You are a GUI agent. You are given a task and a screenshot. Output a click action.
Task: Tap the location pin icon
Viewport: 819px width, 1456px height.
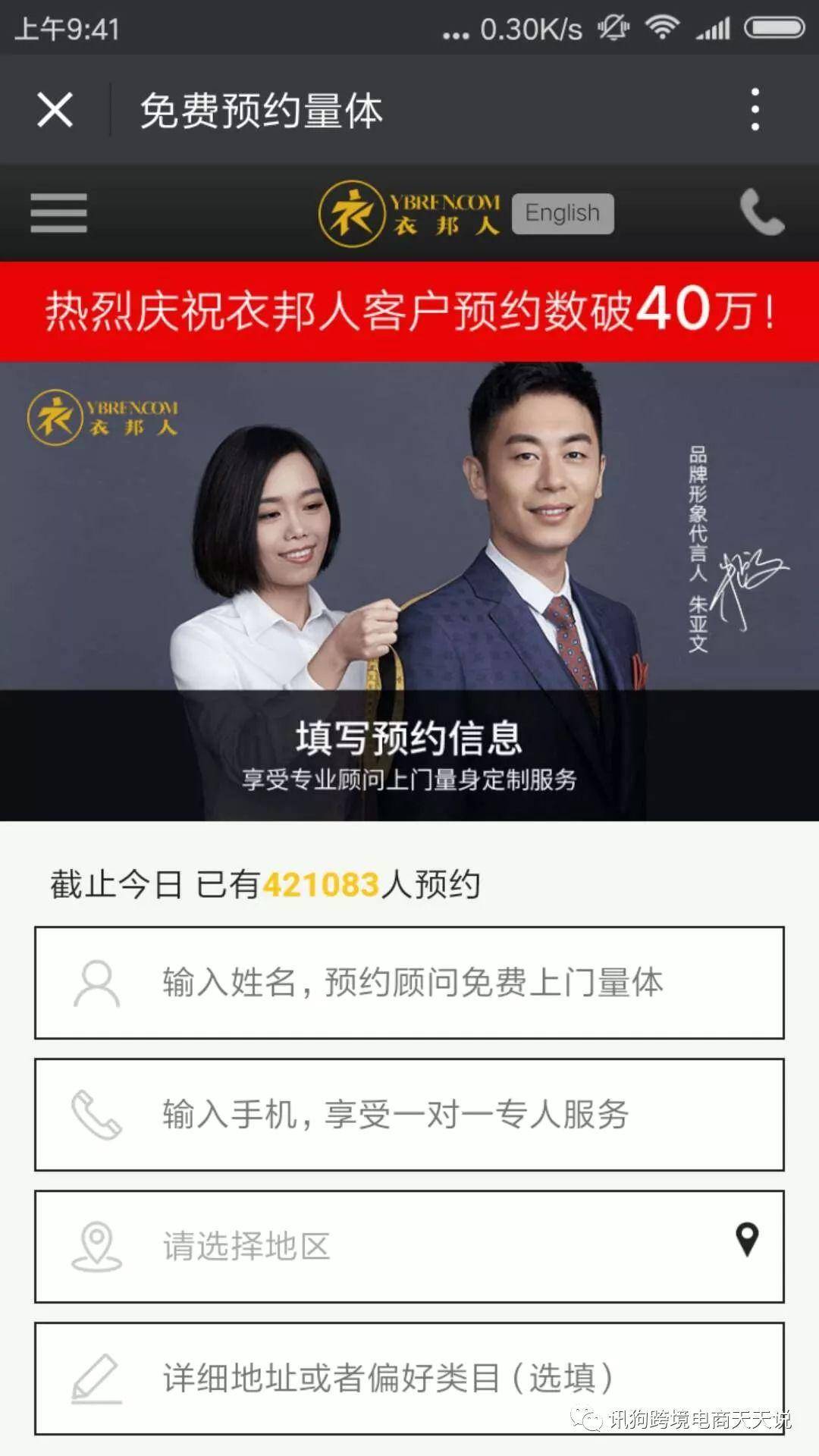point(747,1240)
